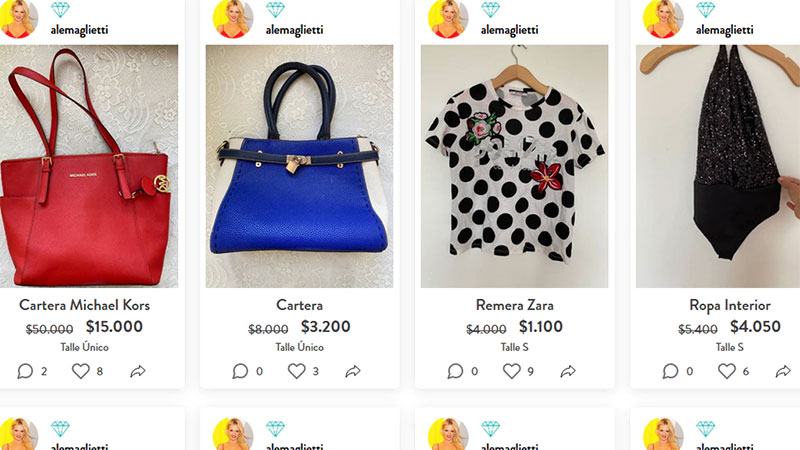Comment on the Remera Zara item
The image size is (800, 450).
(x=455, y=371)
